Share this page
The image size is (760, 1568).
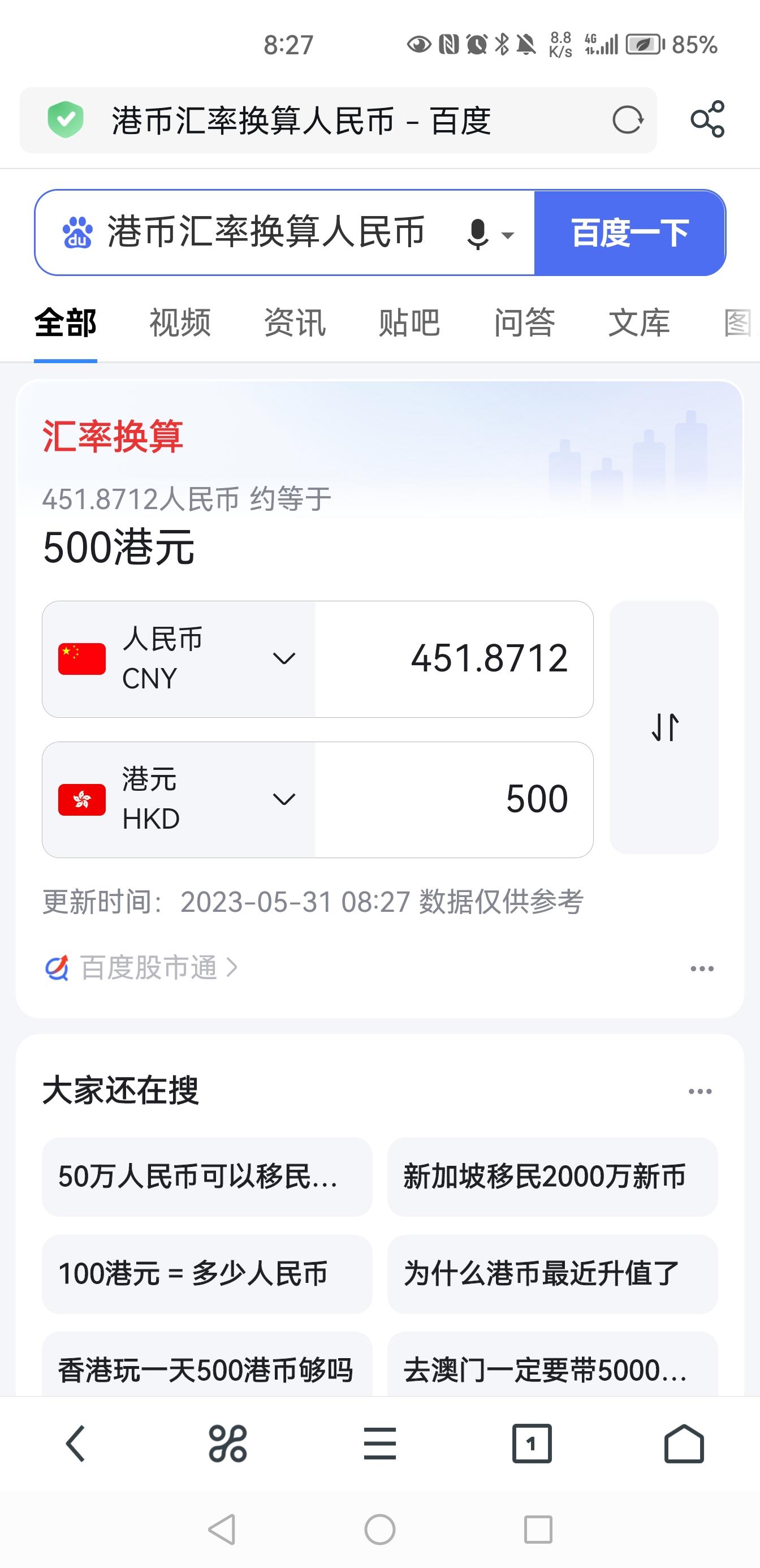(x=707, y=119)
